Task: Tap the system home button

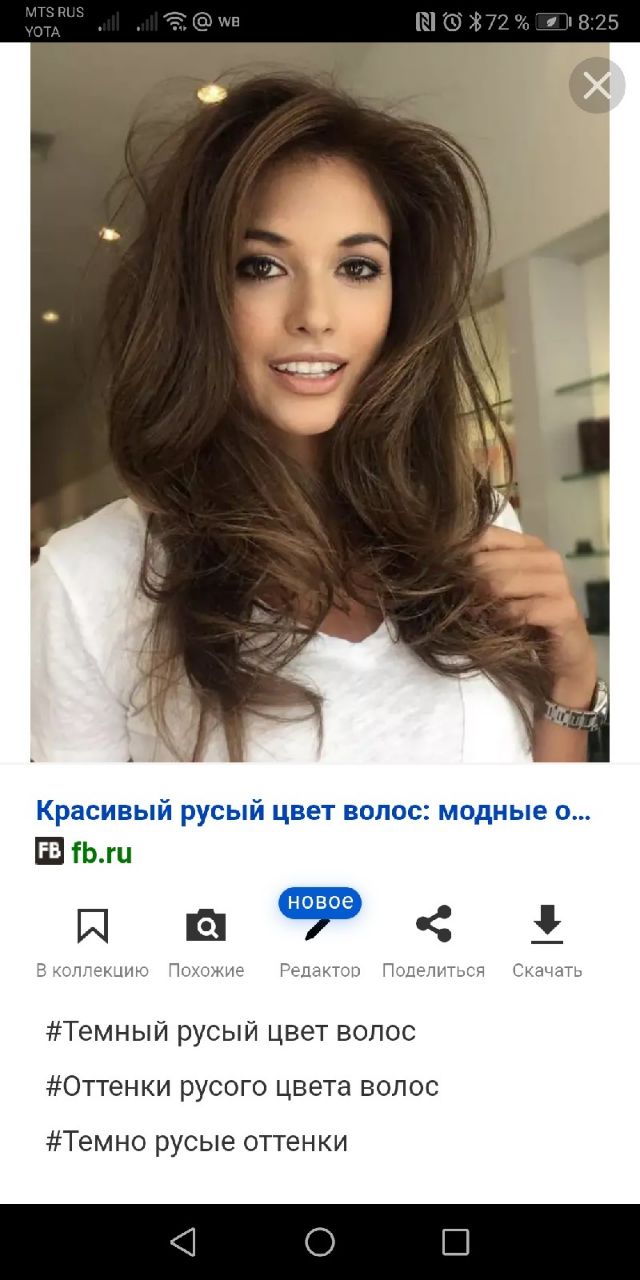Action: [x=320, y=1242]
